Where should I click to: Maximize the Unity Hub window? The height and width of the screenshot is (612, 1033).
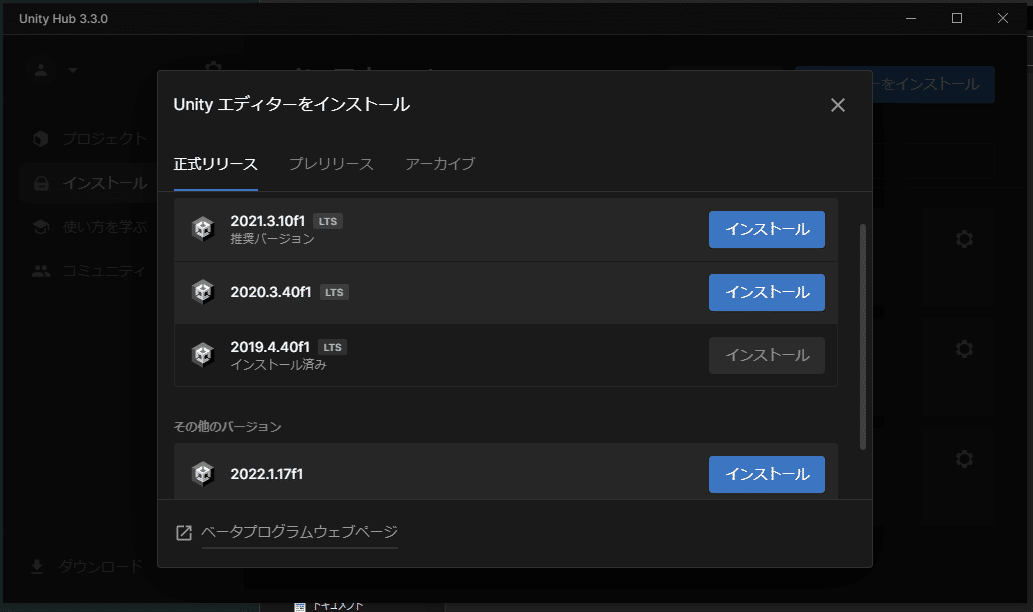coord(956,18)
